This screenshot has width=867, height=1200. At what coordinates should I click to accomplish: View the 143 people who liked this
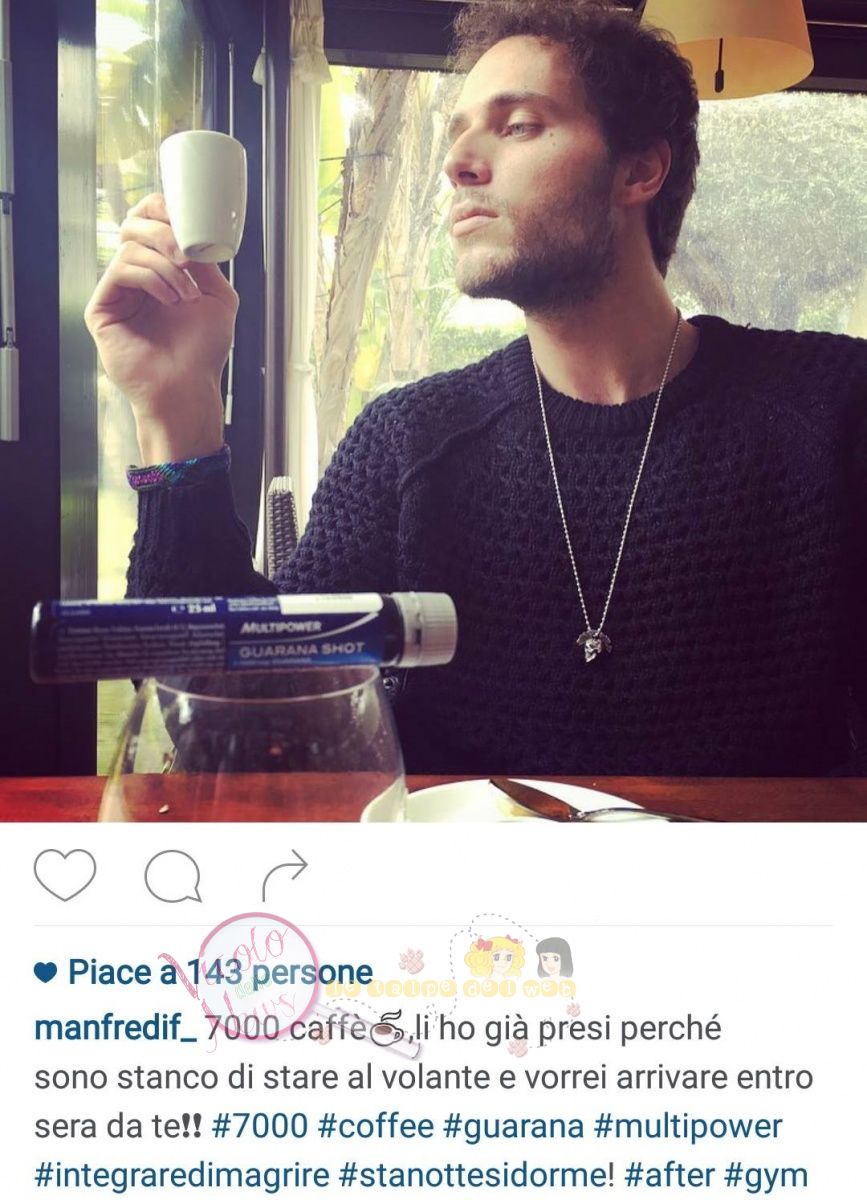tap(219, 973)
